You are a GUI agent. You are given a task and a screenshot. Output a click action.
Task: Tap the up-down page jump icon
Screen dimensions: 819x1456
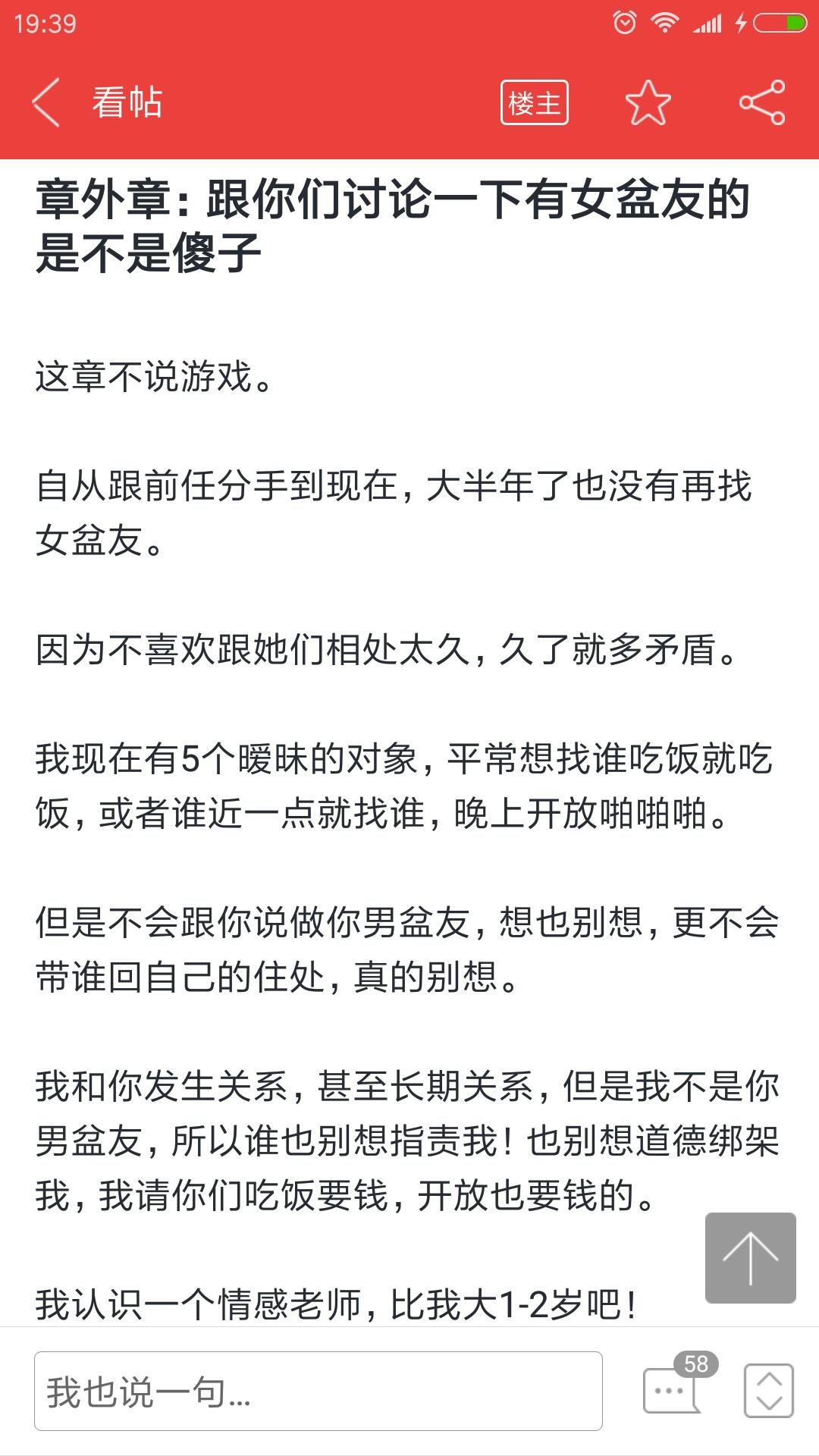(x=769, y=1391)
